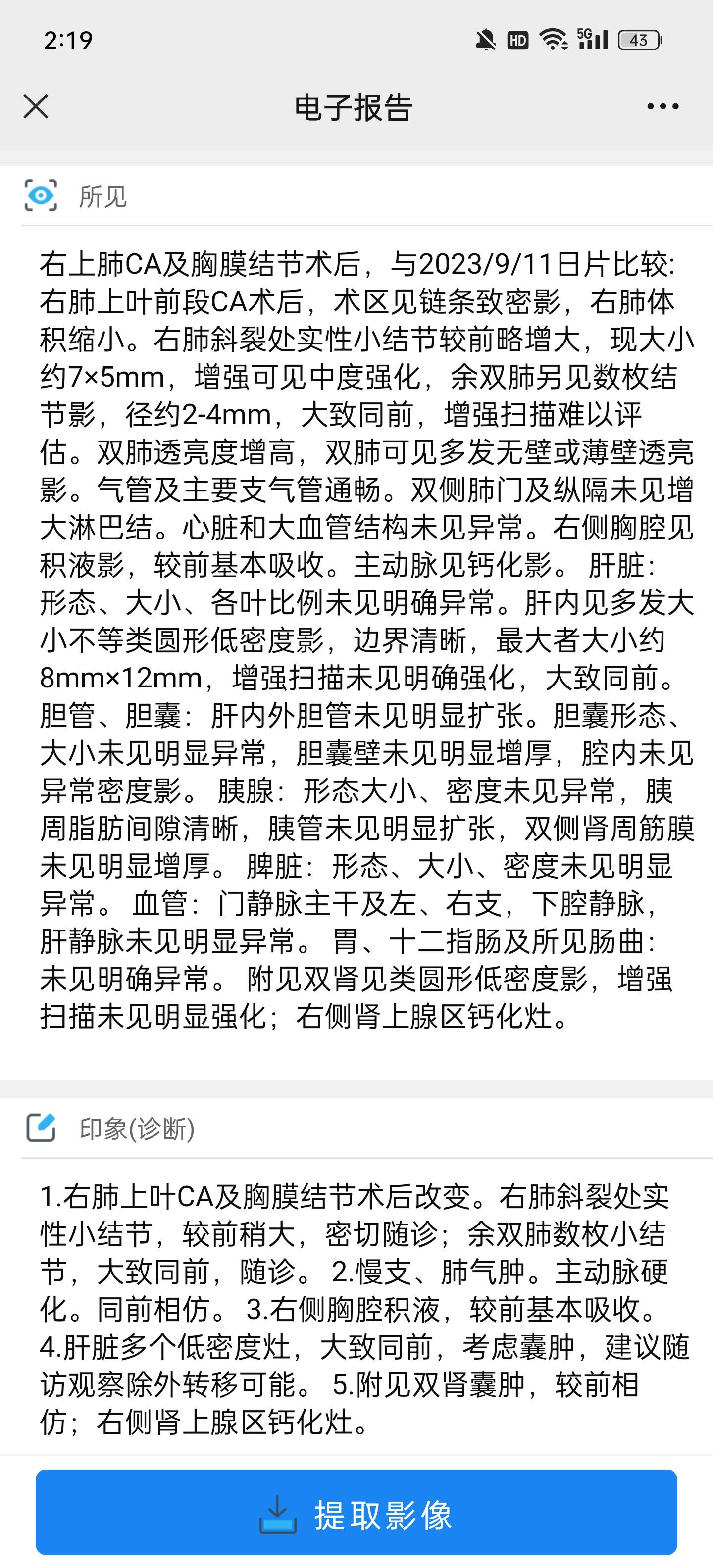Click the blue eye icon beside 所见
This screenshot has width=713, height=1568.
[x=41, y=196]
